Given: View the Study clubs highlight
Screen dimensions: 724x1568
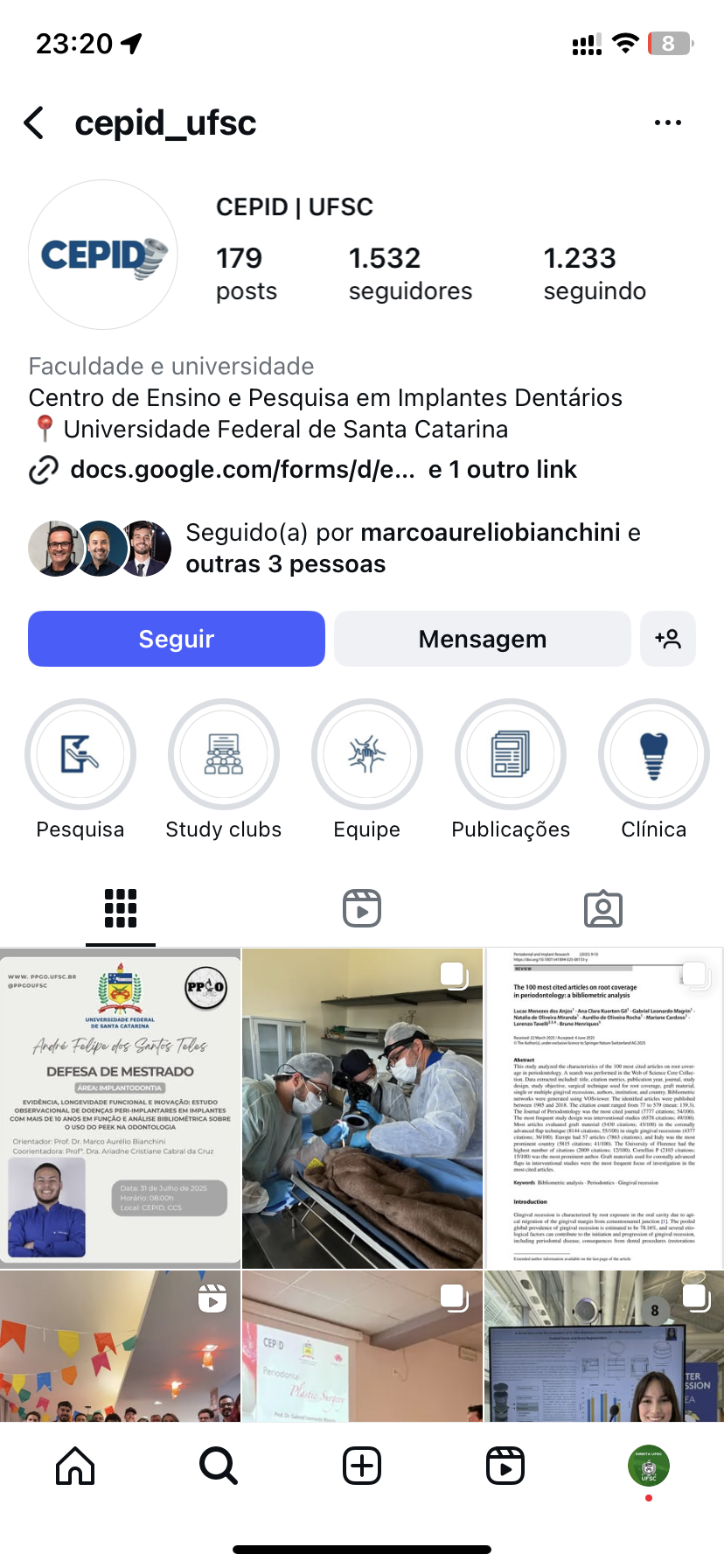Looking at the screenshot, I should 224,754.
